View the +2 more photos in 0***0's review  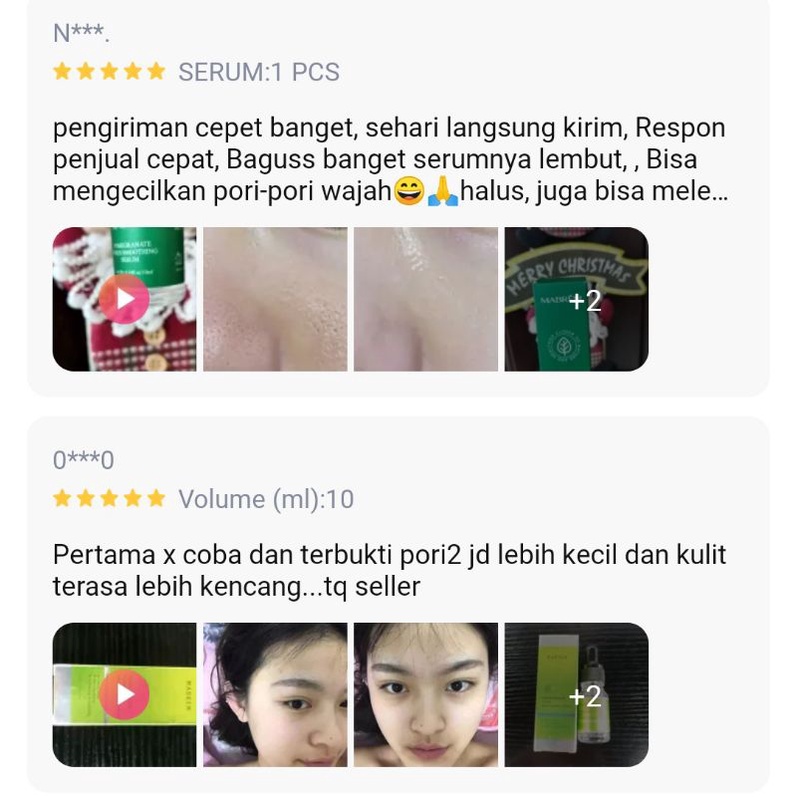pyautogui.click(x=576, y=695)
